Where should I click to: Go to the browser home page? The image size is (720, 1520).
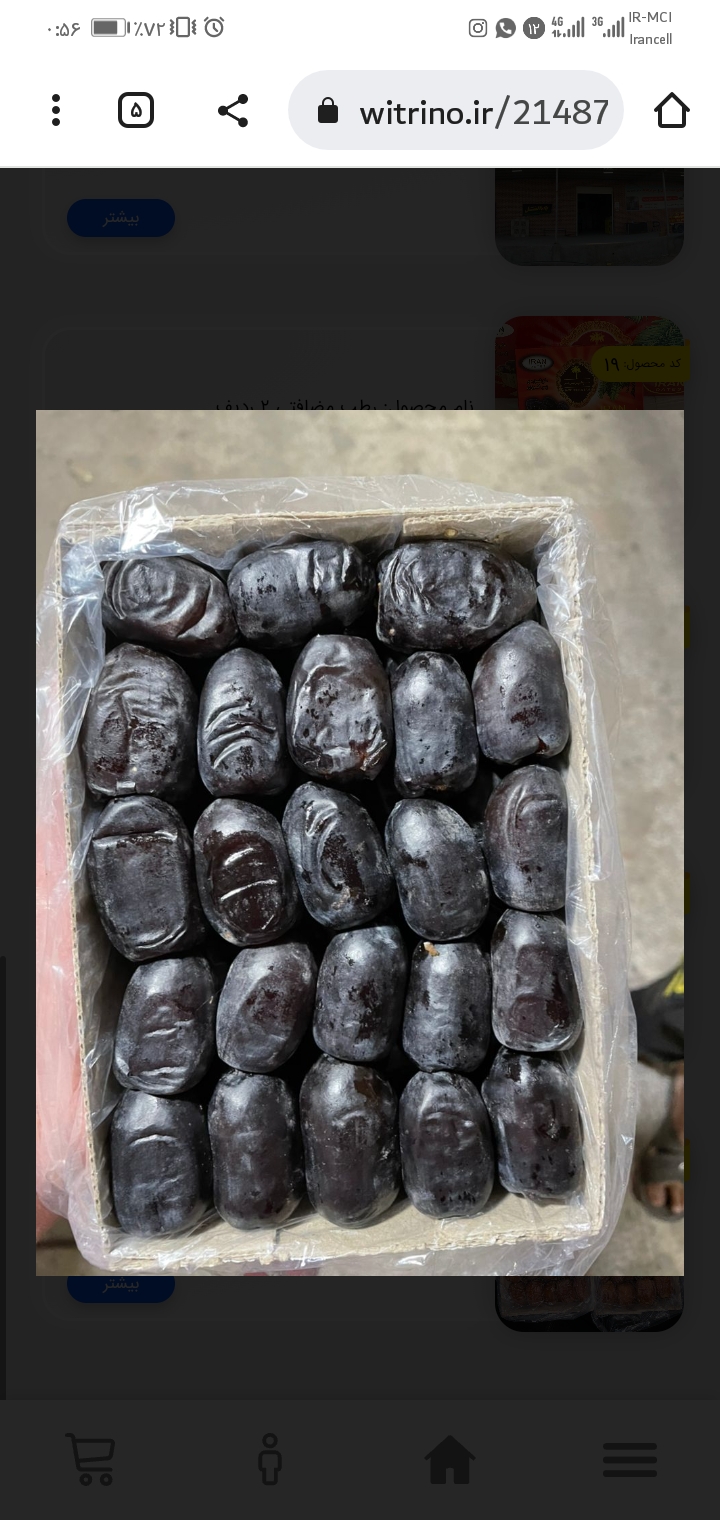pos(672,110)
